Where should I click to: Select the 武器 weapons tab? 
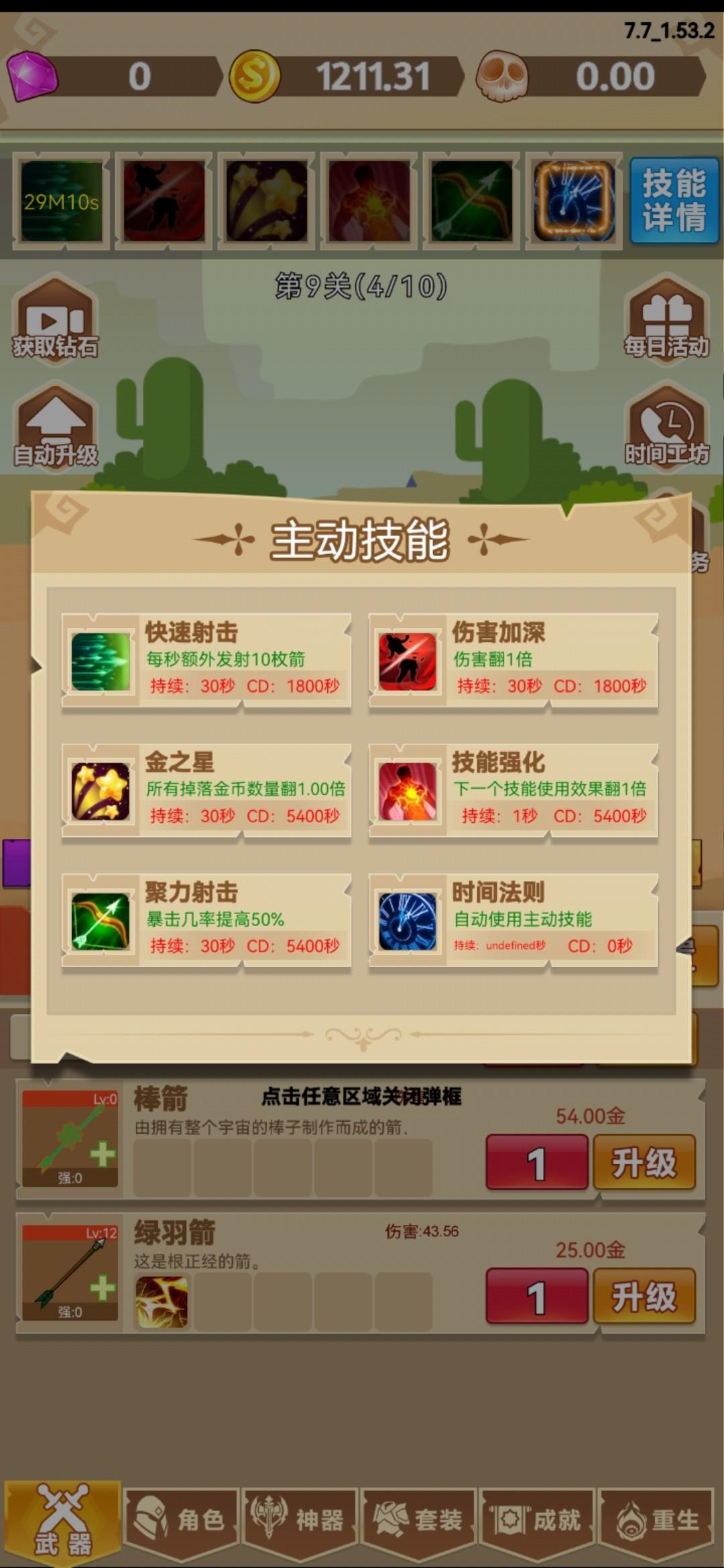pyautogui.click(x=62, y=1520)
